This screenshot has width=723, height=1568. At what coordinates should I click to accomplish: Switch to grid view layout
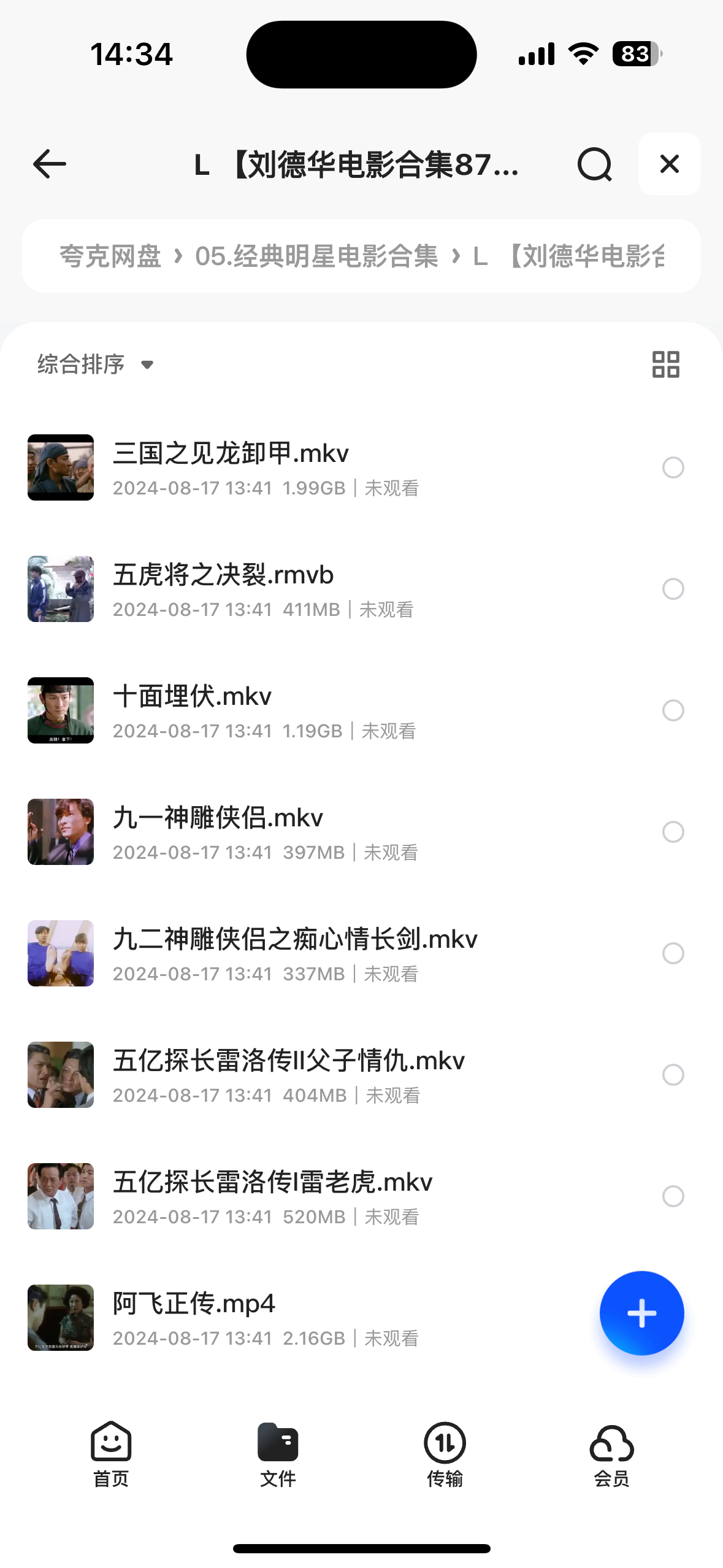click(665, 364)
